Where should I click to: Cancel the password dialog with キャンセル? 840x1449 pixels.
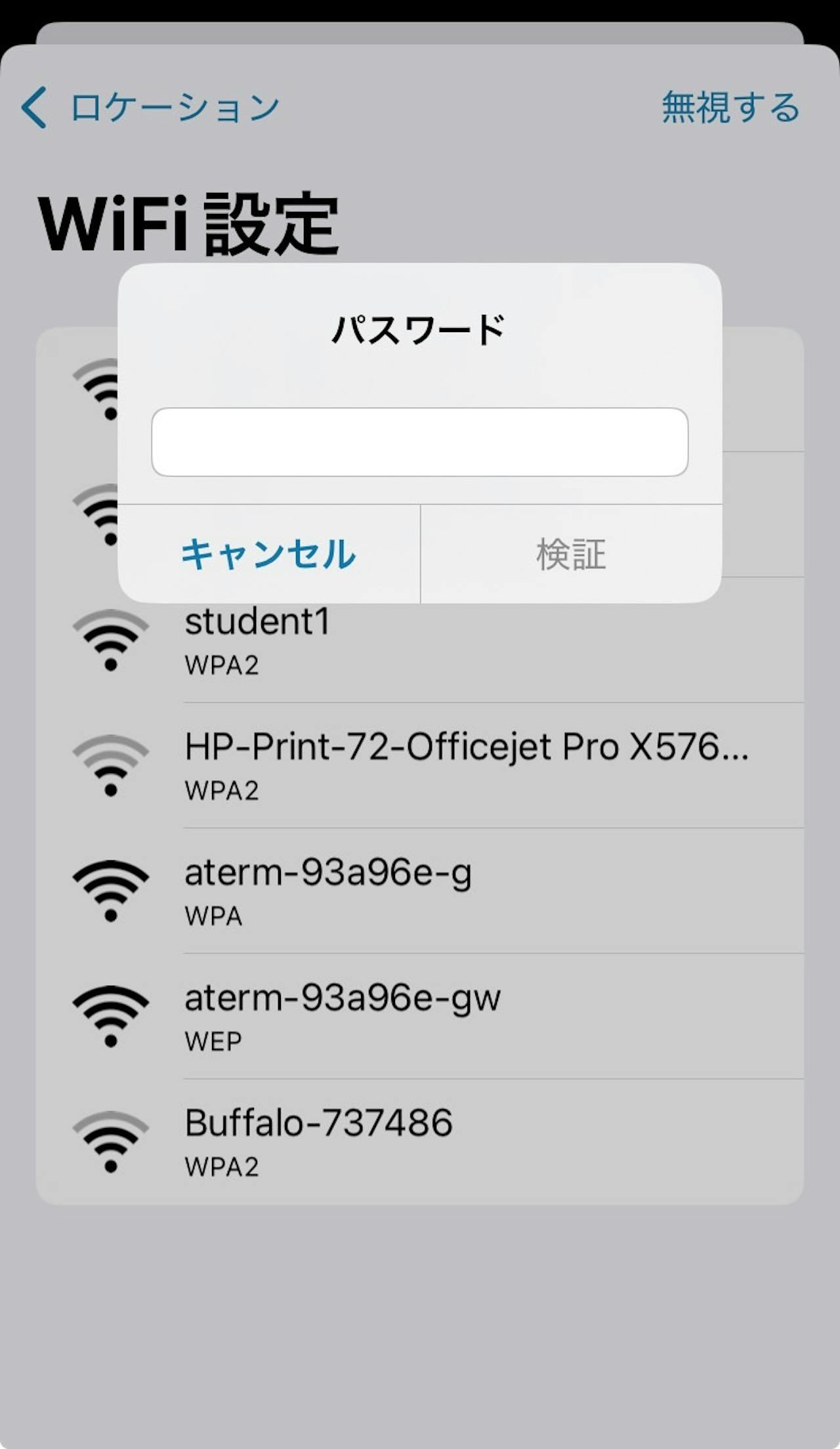coord(269,554)
